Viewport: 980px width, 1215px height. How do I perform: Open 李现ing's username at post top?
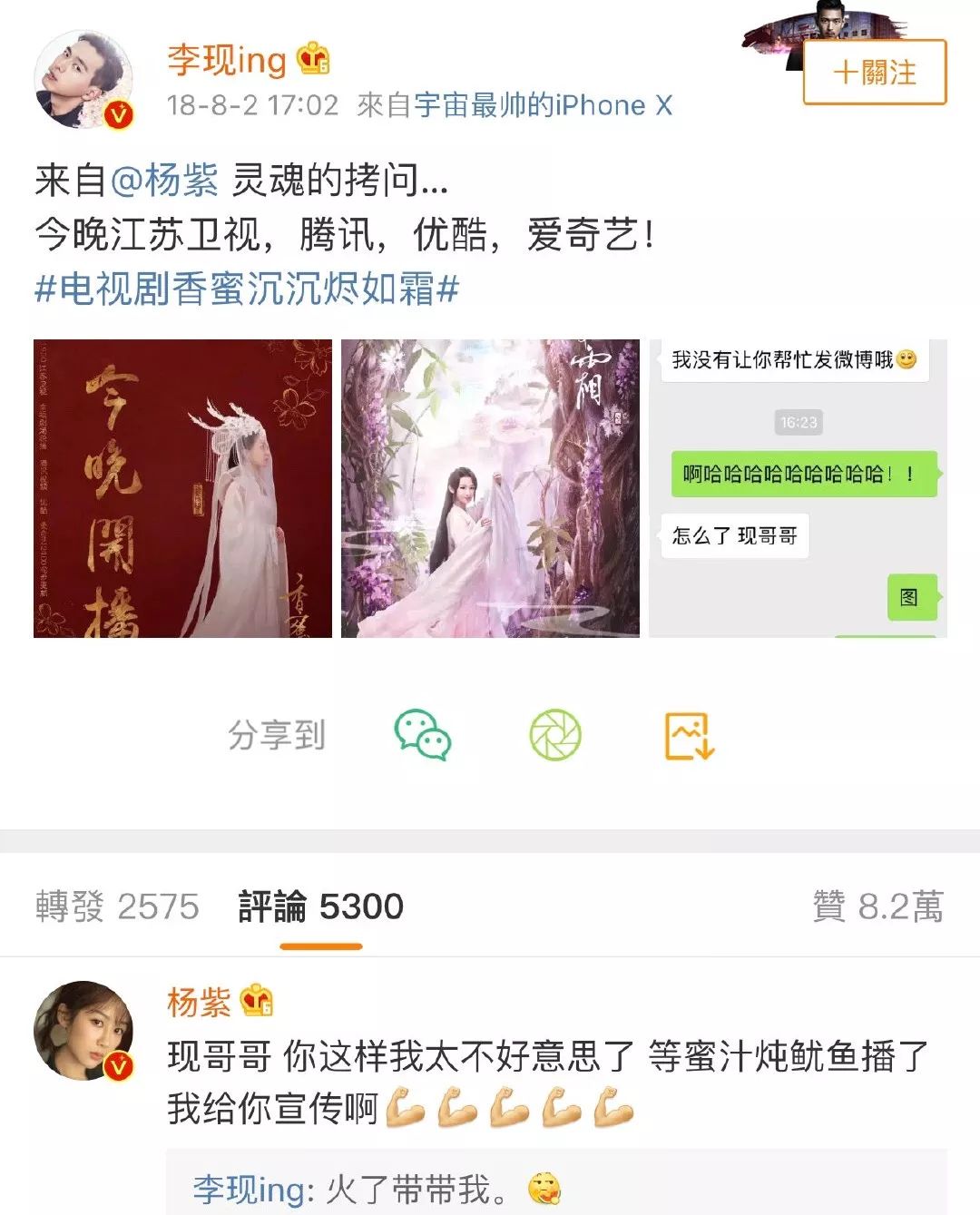[x=227, y=60]
